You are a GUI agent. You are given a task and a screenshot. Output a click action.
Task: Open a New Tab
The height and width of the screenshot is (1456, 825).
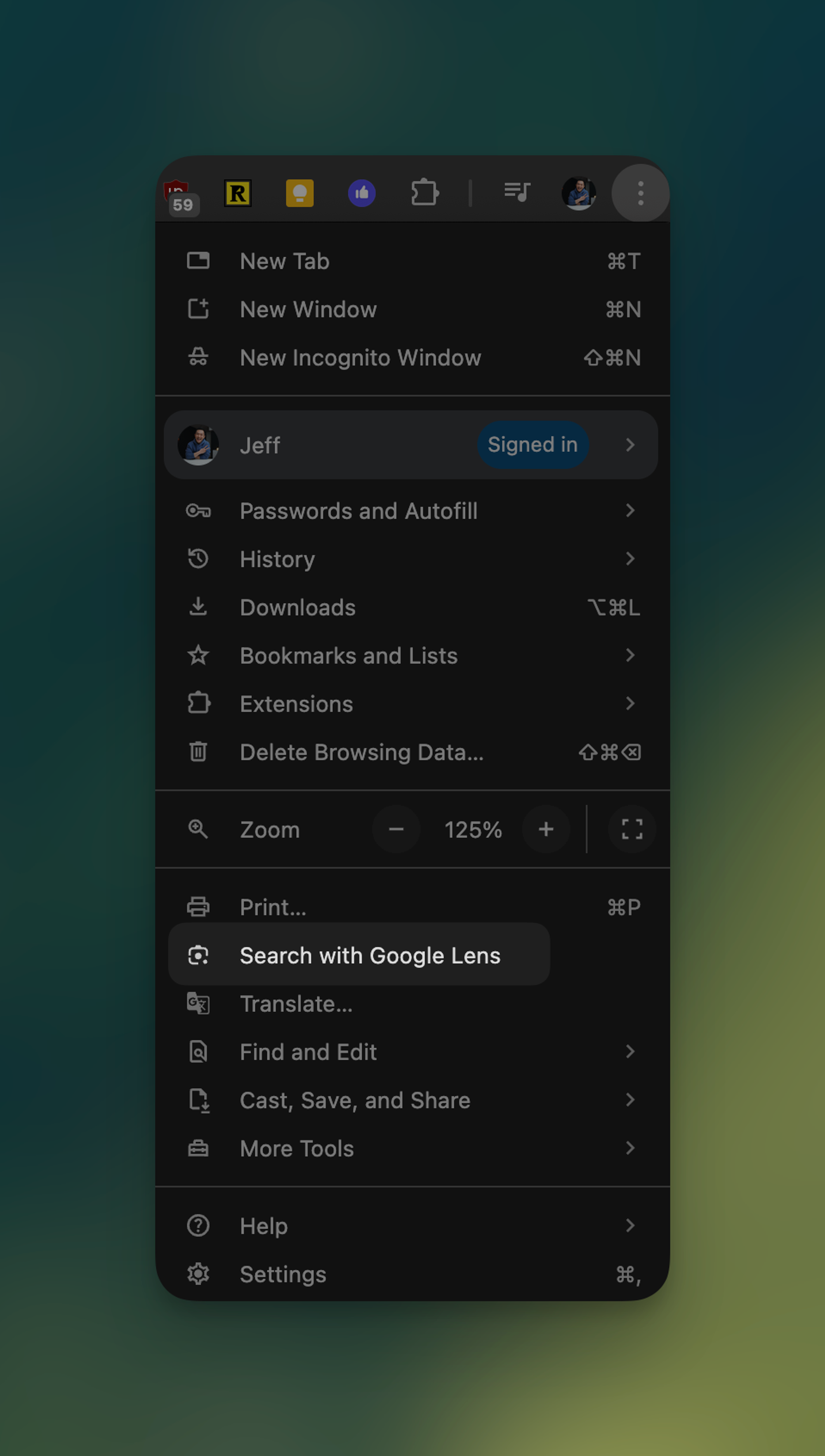[412, 261]
